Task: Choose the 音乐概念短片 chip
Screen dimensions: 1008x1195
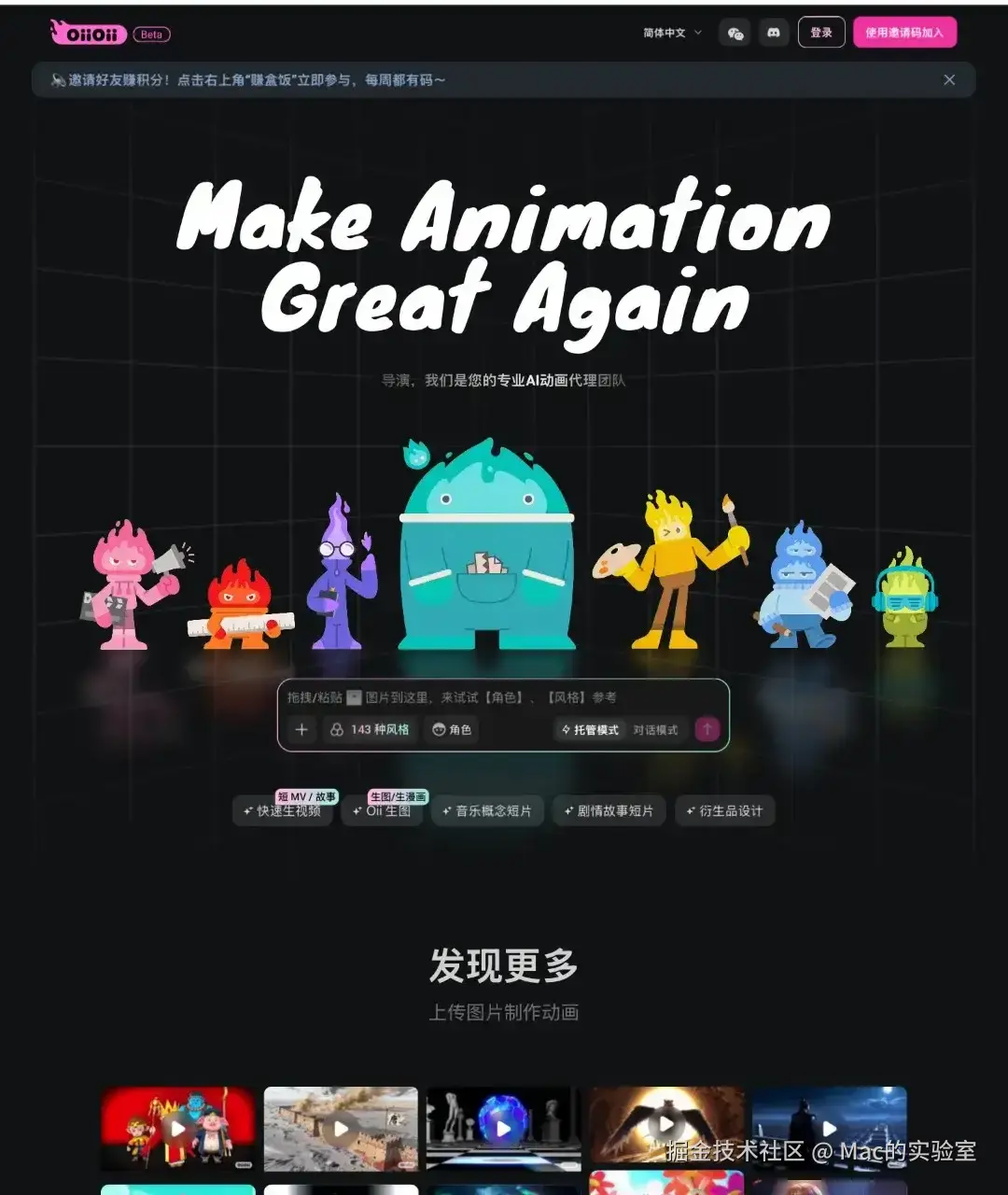Action: pyautogui.click(x=486, y=811)
